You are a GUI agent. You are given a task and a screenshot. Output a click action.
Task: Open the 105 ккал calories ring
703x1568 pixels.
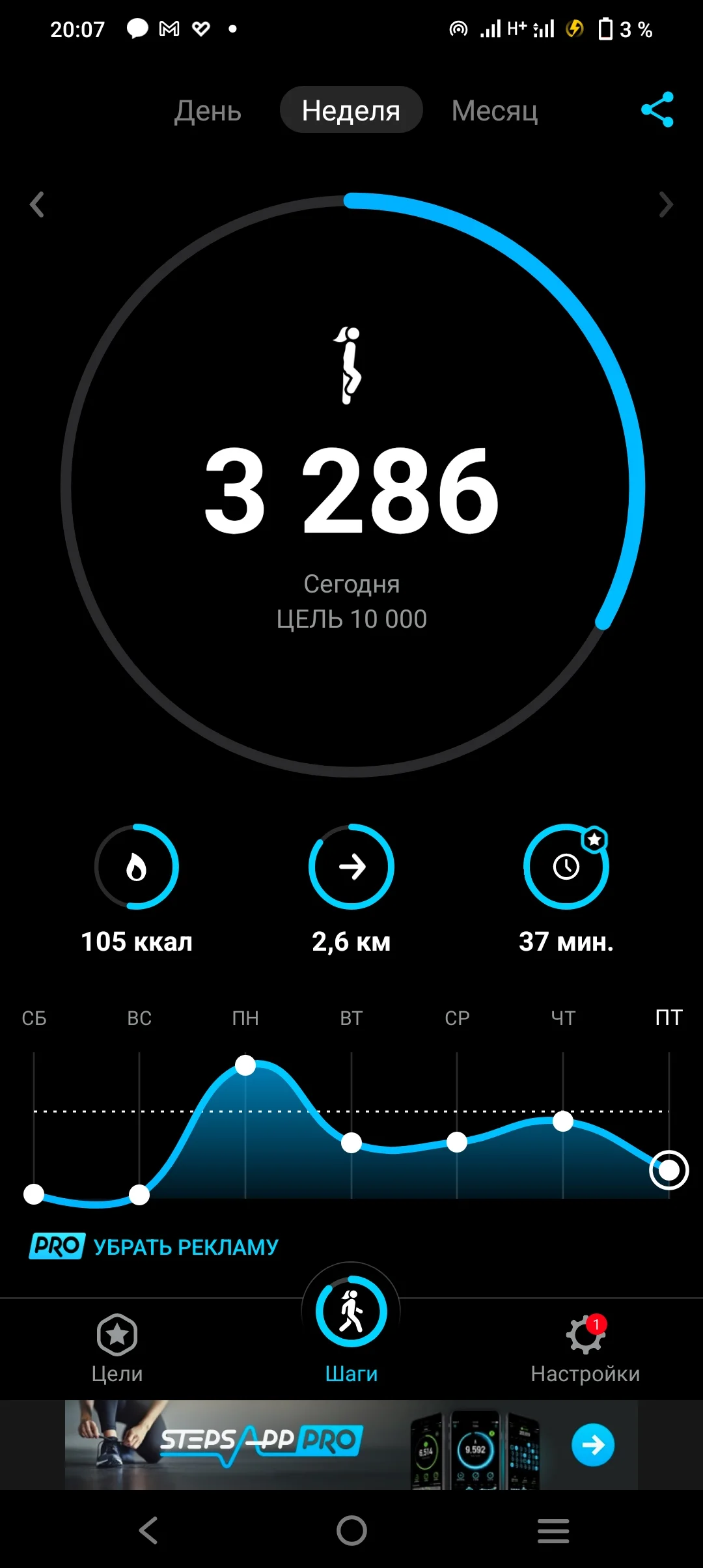[x=137, y=867]
